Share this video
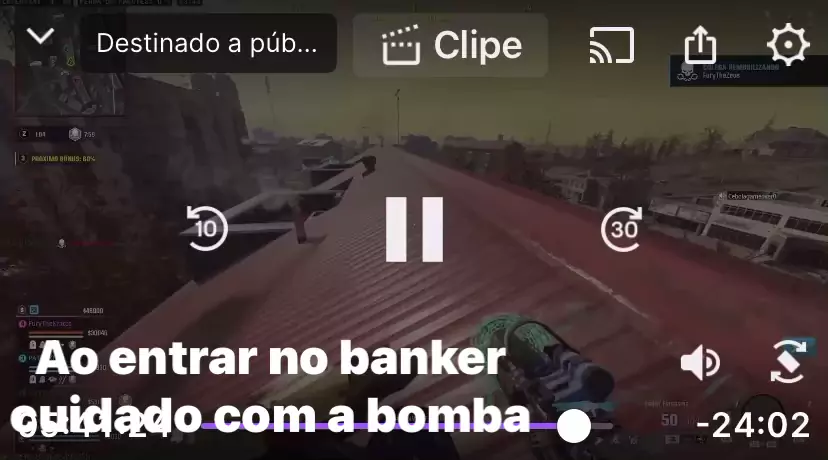Viewport: 828px width, 460px height. tap(701, 45)
